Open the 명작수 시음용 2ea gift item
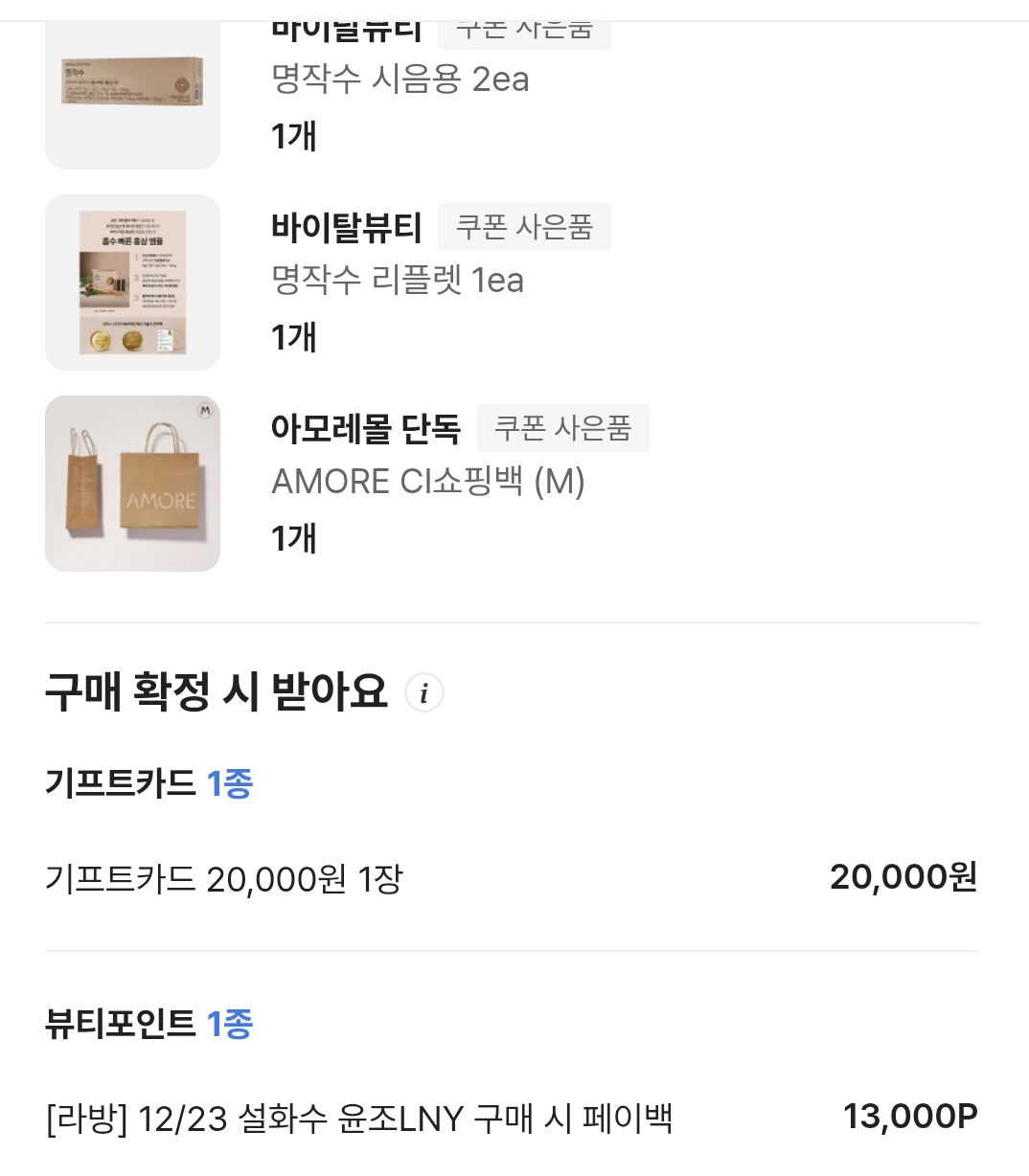 (400, 79)
